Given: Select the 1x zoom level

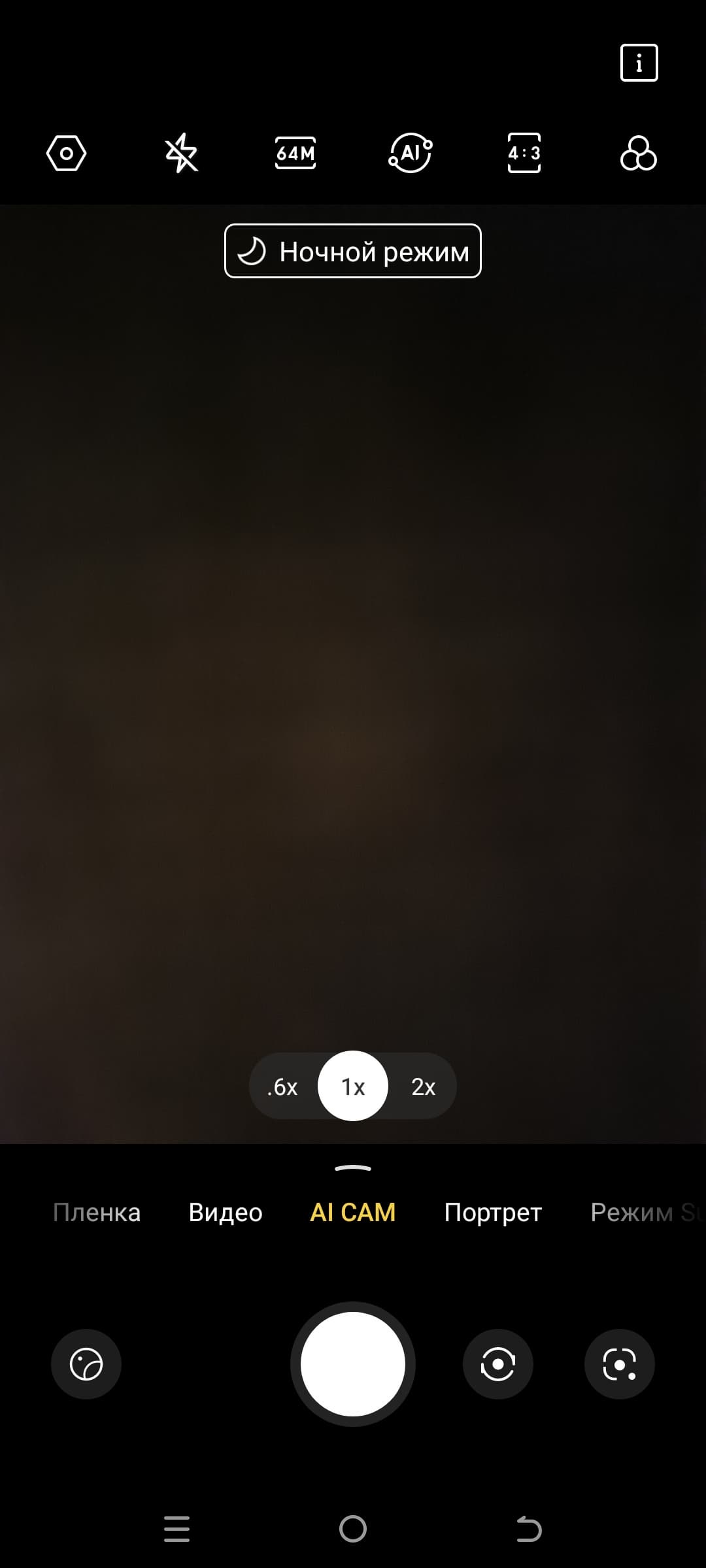Looking at the screenshot, I should (x=353, y=1086).
